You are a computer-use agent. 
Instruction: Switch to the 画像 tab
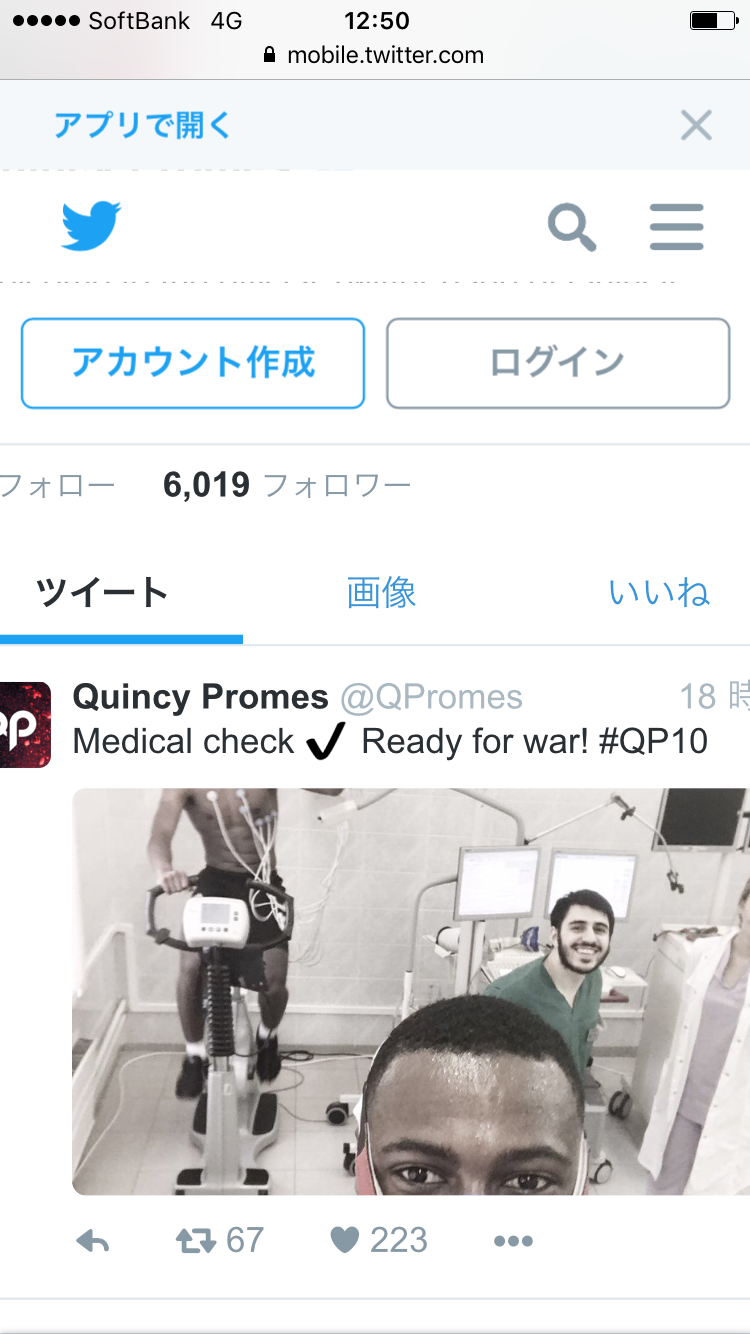pyautogui.click(x=381, y=593)
